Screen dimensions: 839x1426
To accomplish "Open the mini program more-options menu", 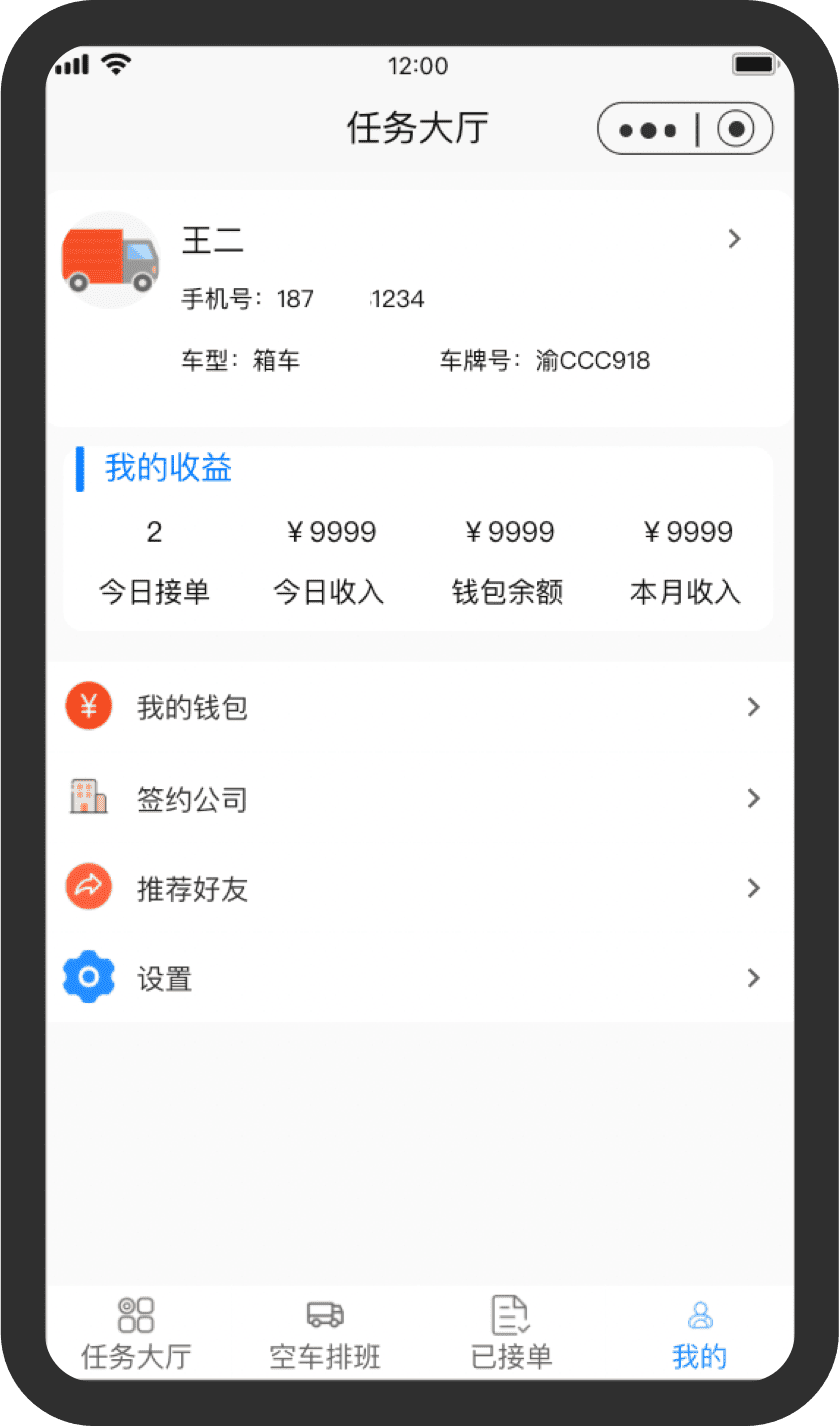I will [647, 130].
